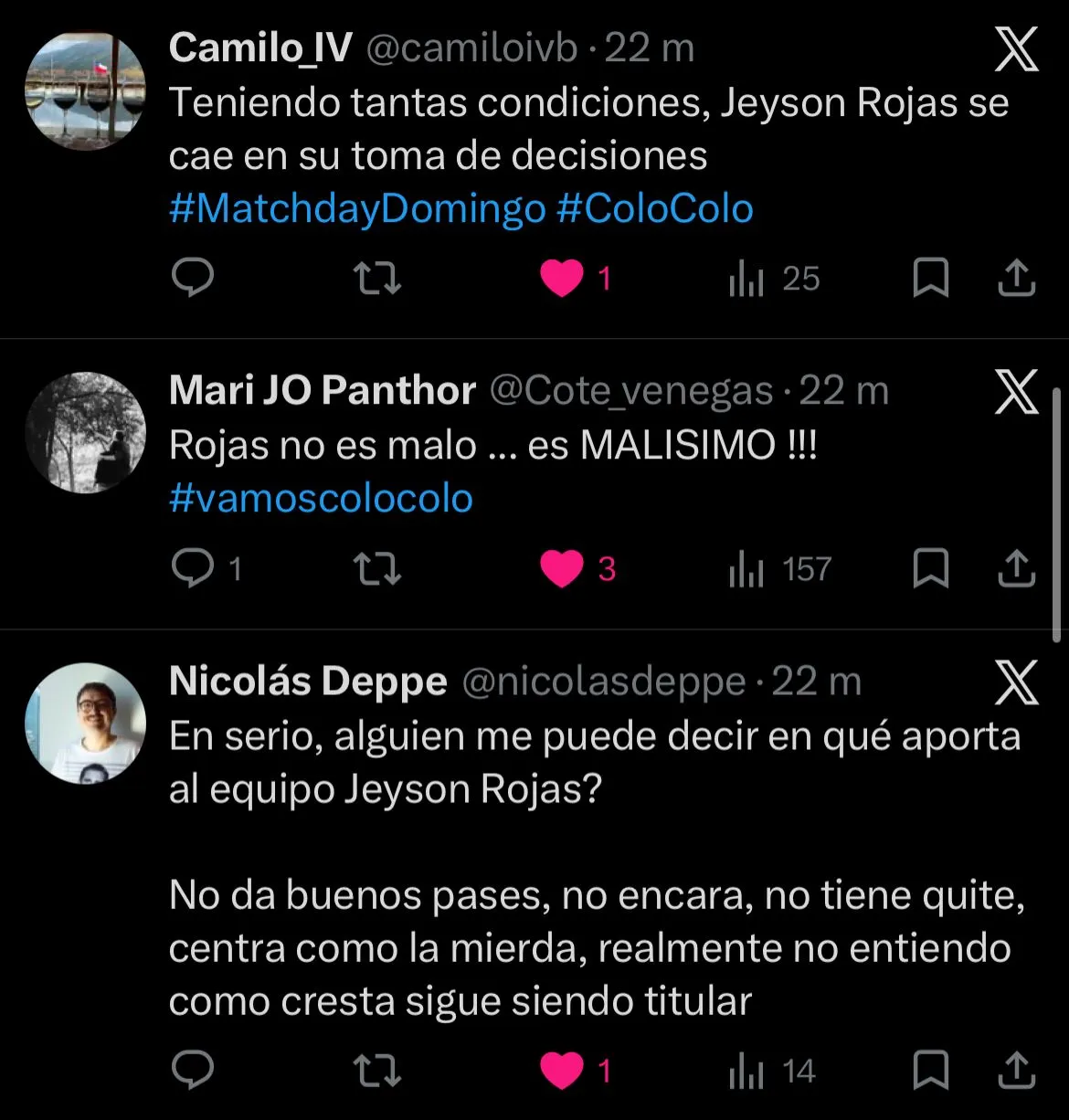This screenshot has height=1120, width=1069.
Task: Reply to Nicolás Deppe's tweet
Action: click(x=193, y=1070)
